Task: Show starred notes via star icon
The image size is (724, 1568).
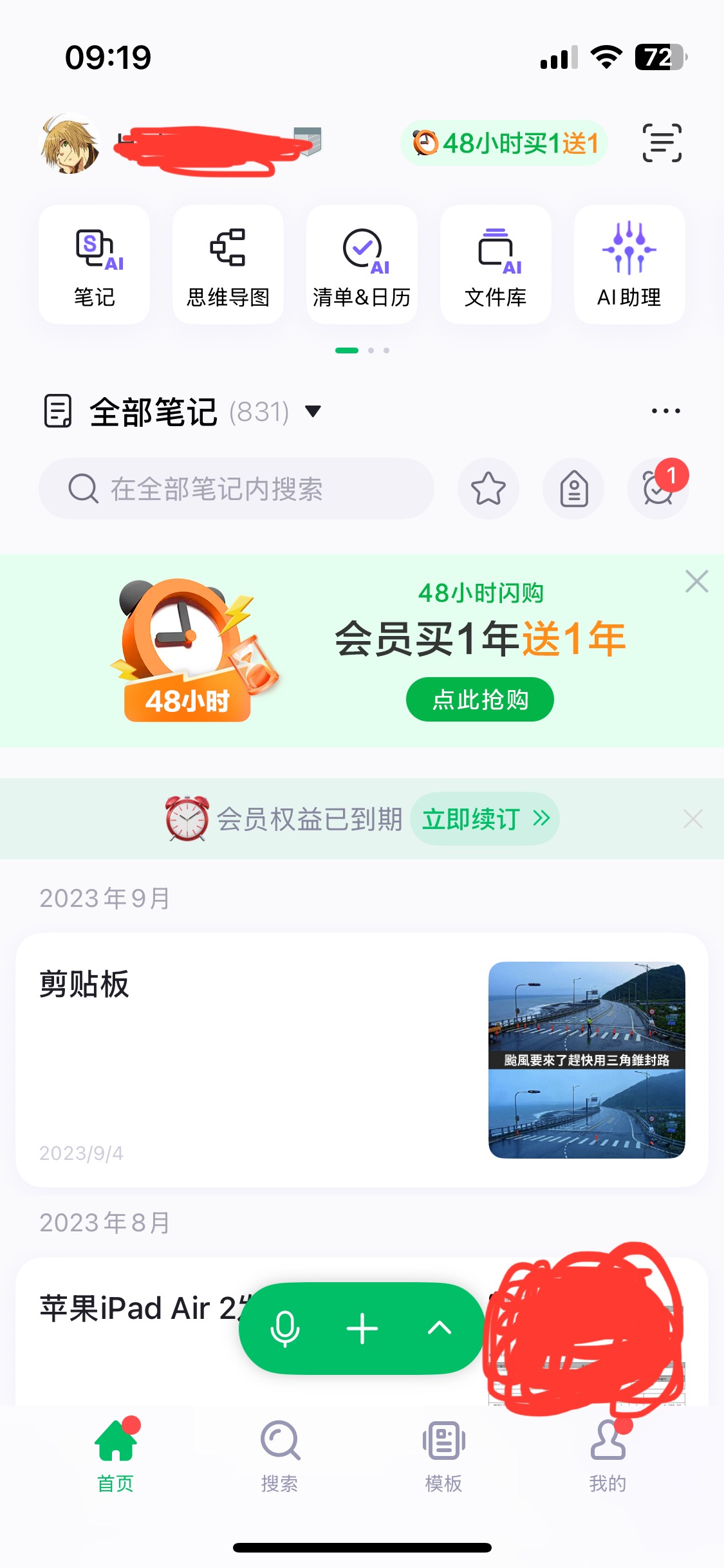Action: click(x=488, y=489)
